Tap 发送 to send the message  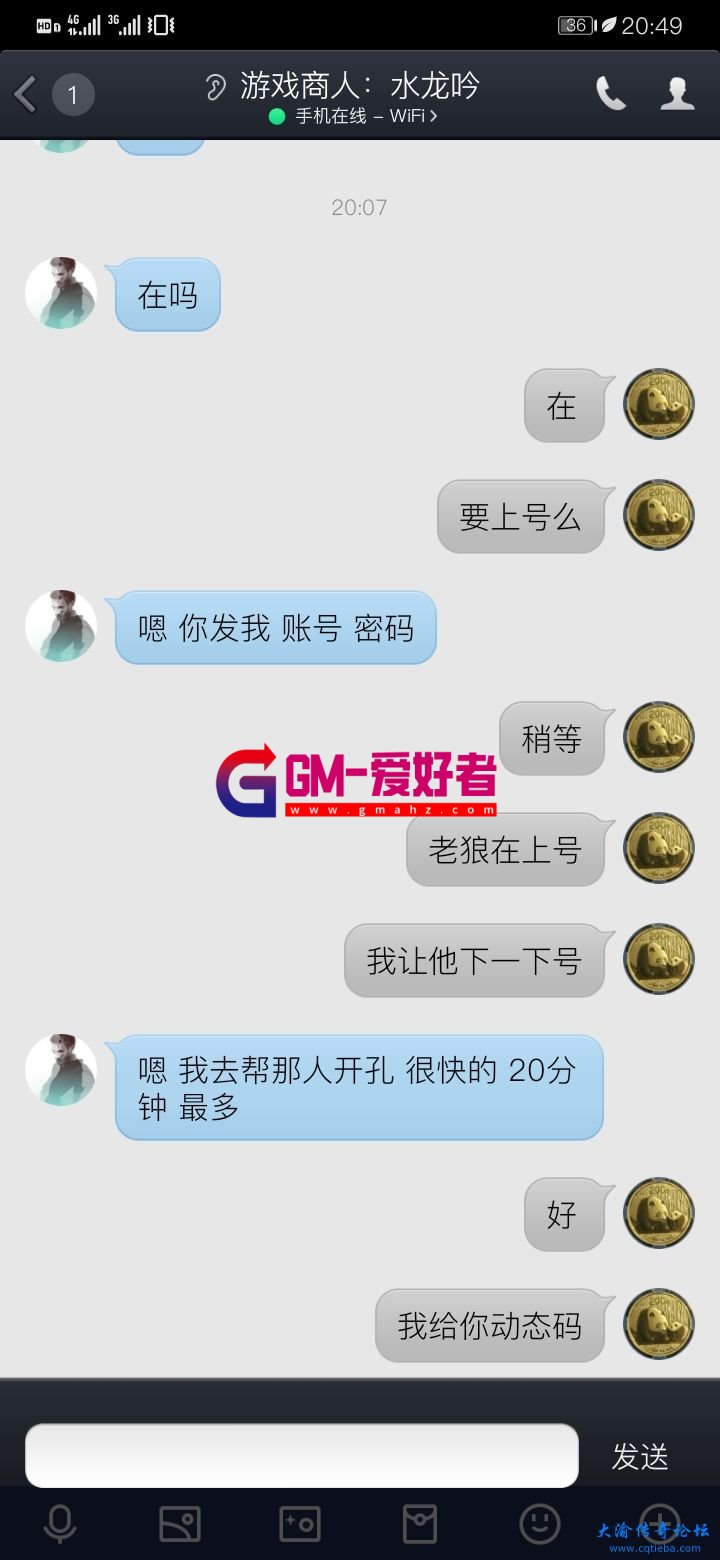click(640, 1456)
